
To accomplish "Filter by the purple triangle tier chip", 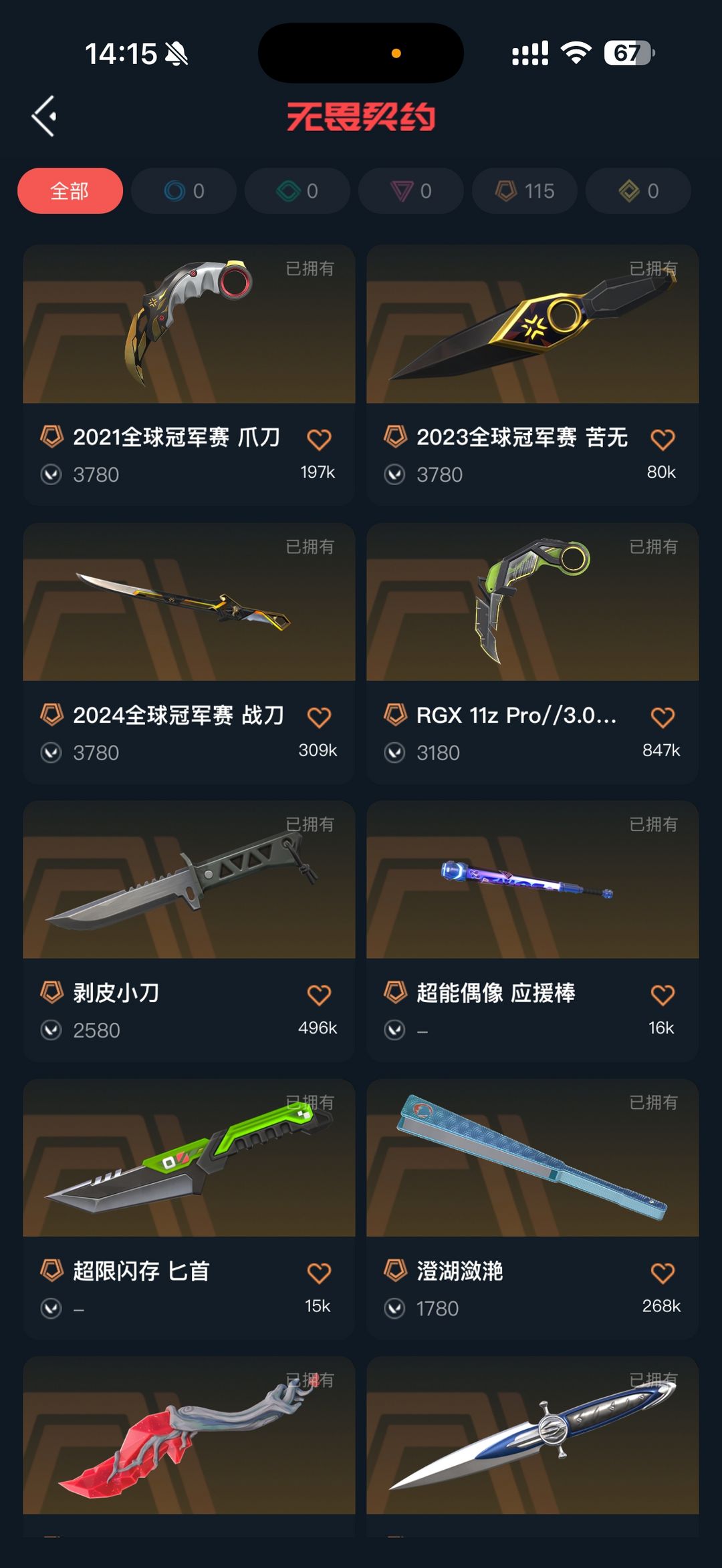I will pyautogui.click(x=411, y=191).
